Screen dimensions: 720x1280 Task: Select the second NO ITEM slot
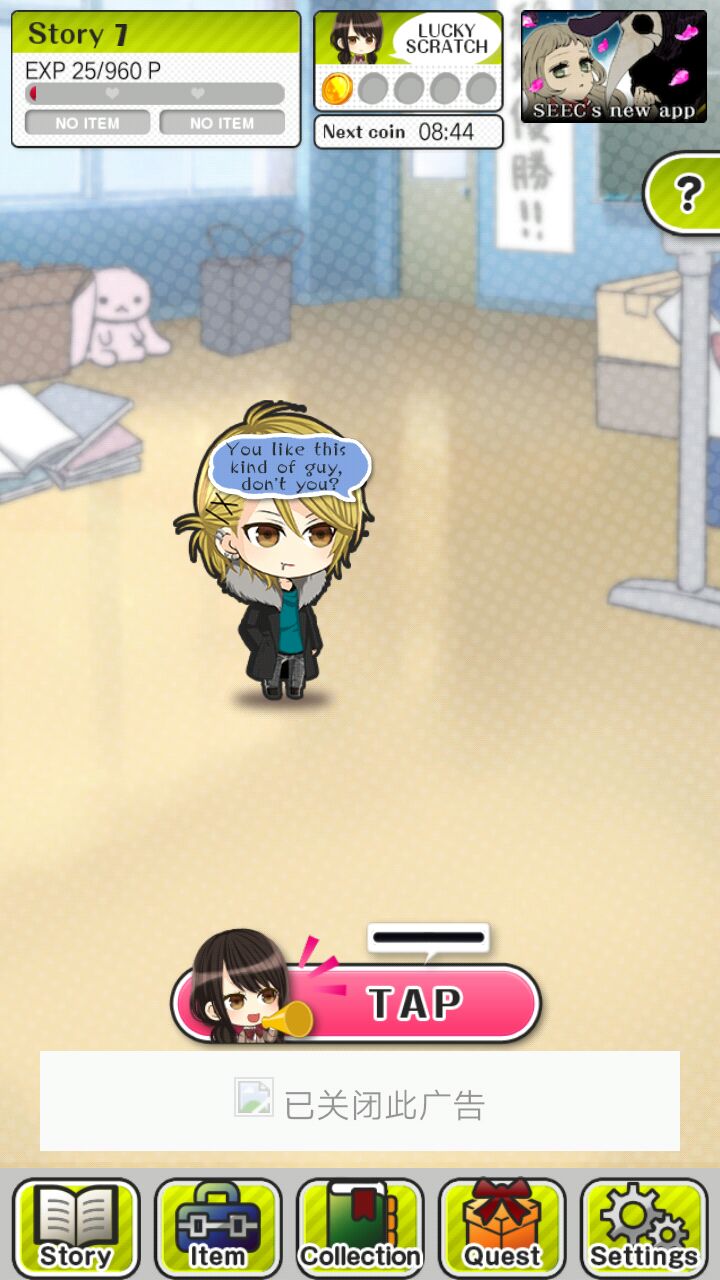[x=222, y=123]
